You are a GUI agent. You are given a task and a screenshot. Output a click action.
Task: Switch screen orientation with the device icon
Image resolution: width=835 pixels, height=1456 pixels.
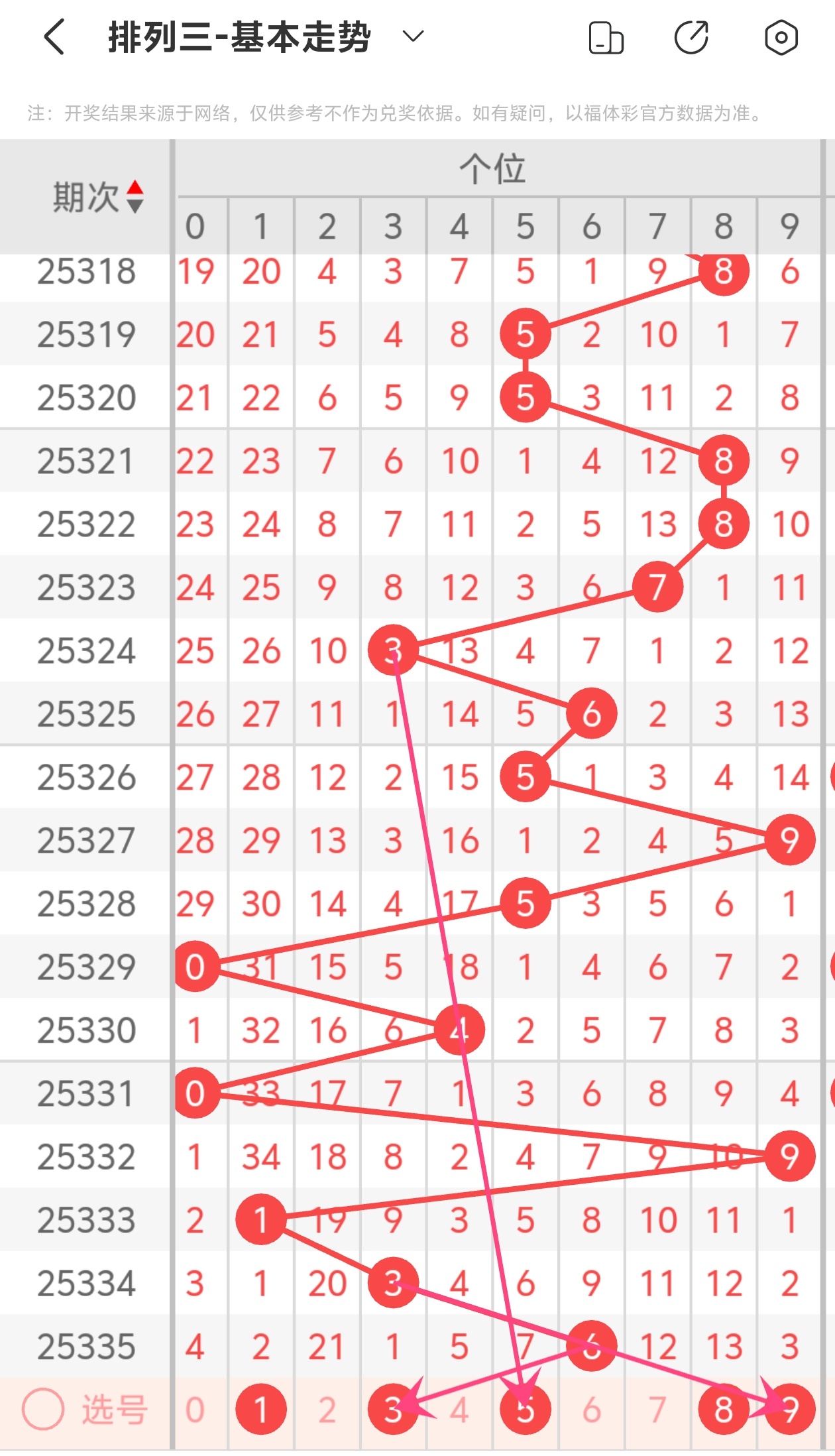coord(606,38)
